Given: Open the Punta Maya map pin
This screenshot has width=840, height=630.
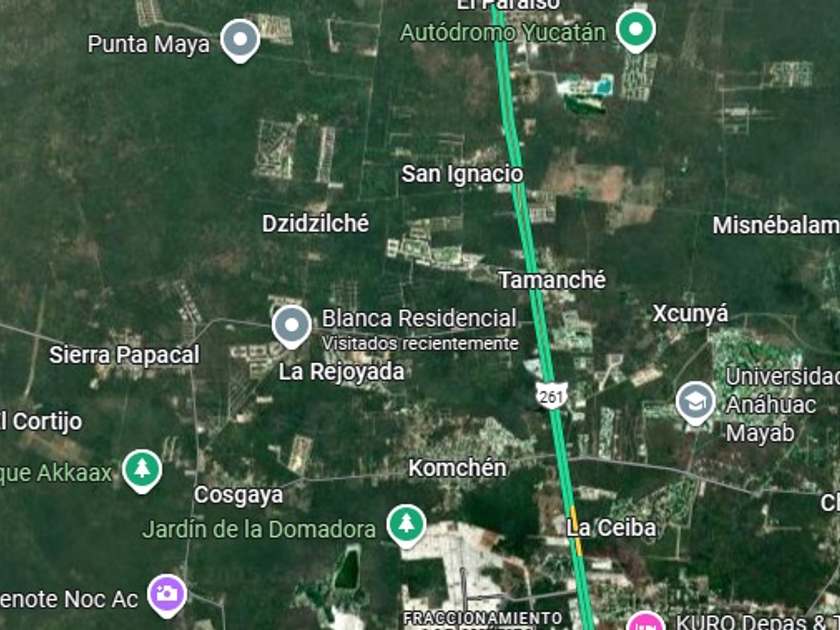Looking at the screenshot, I should (239, 41).
